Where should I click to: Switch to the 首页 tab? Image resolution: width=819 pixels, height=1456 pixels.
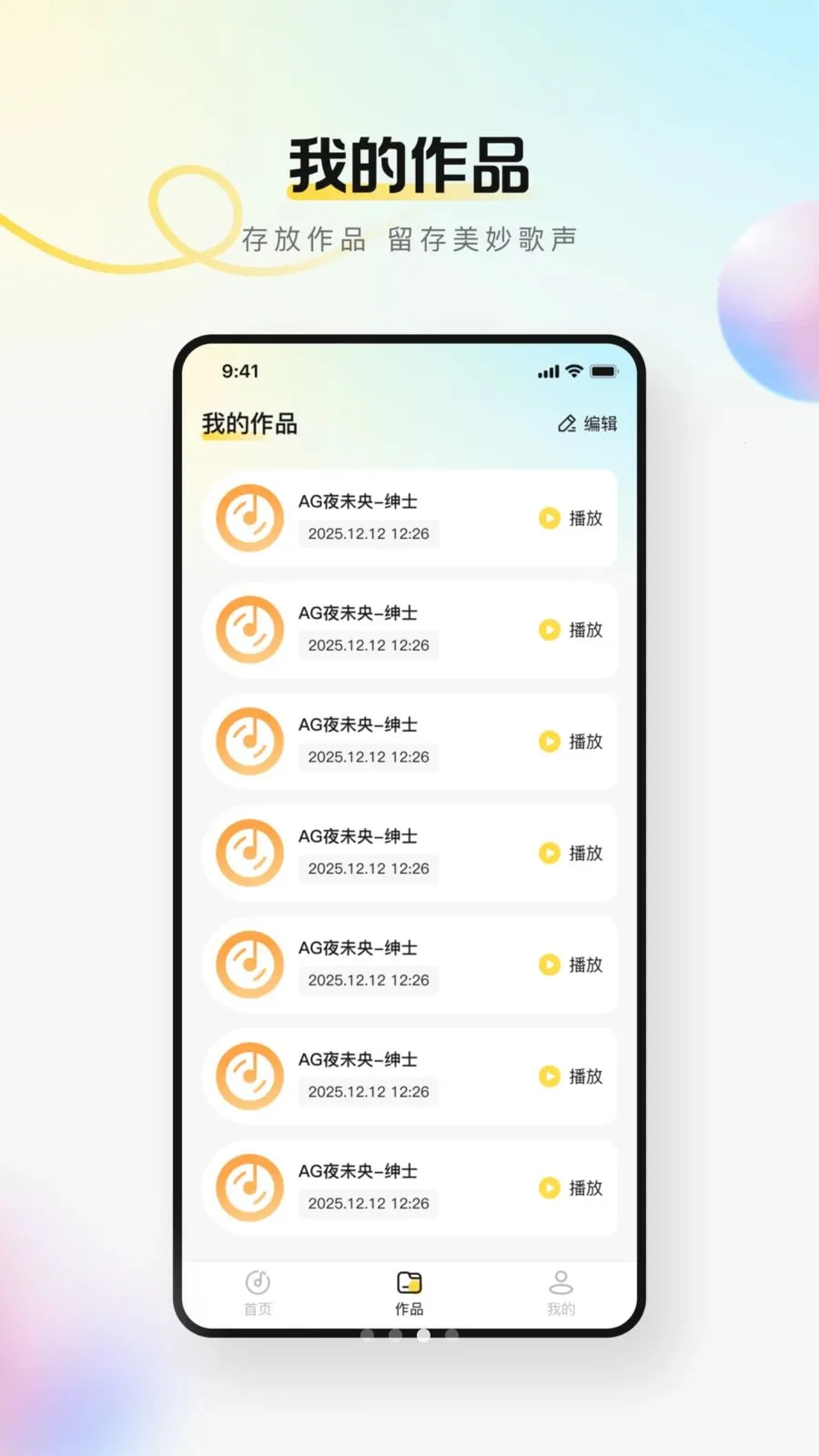tap(258, 1290)
